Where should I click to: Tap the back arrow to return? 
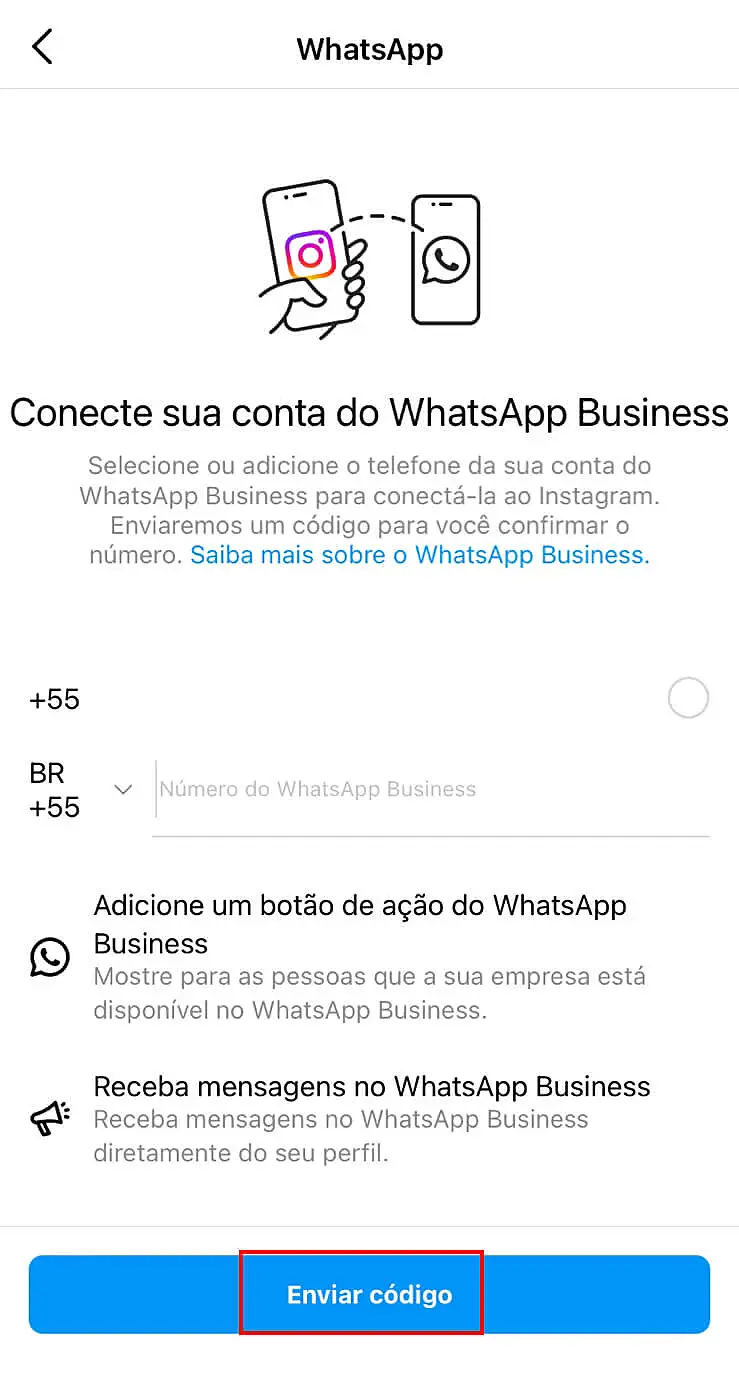click(x=42, y=46)
